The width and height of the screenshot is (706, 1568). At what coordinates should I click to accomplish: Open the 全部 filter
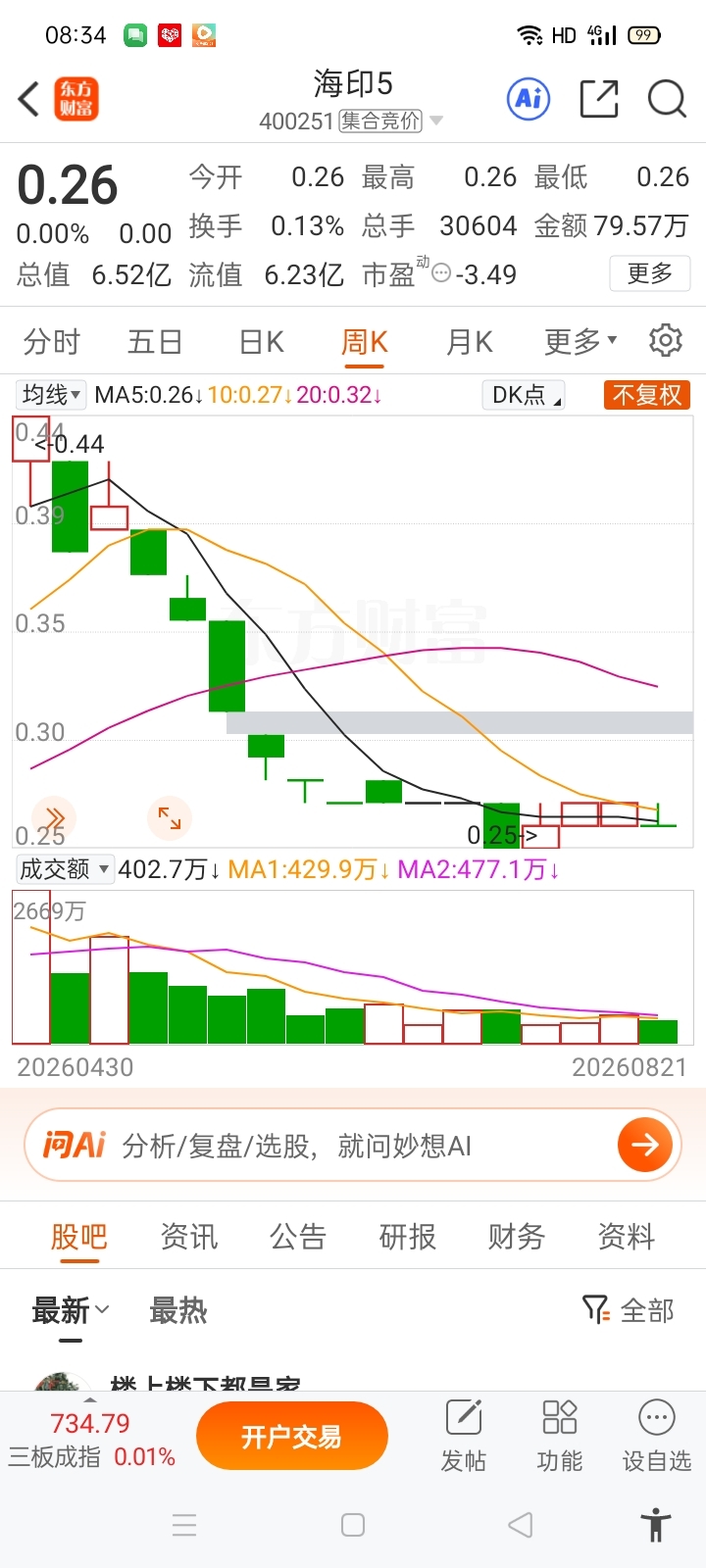click(x=629, y=1310)
